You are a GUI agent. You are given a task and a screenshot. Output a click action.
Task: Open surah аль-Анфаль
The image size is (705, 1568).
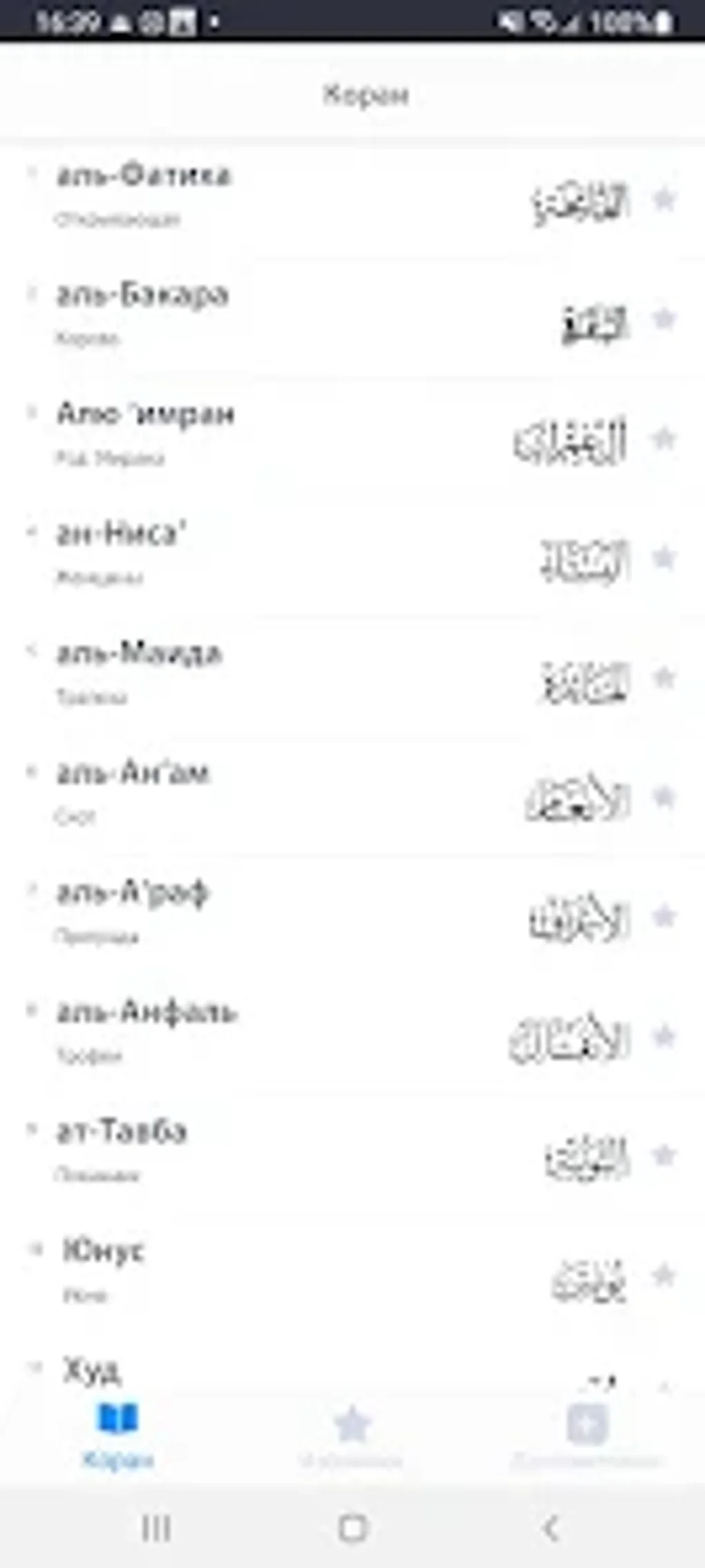point(276,1033)
